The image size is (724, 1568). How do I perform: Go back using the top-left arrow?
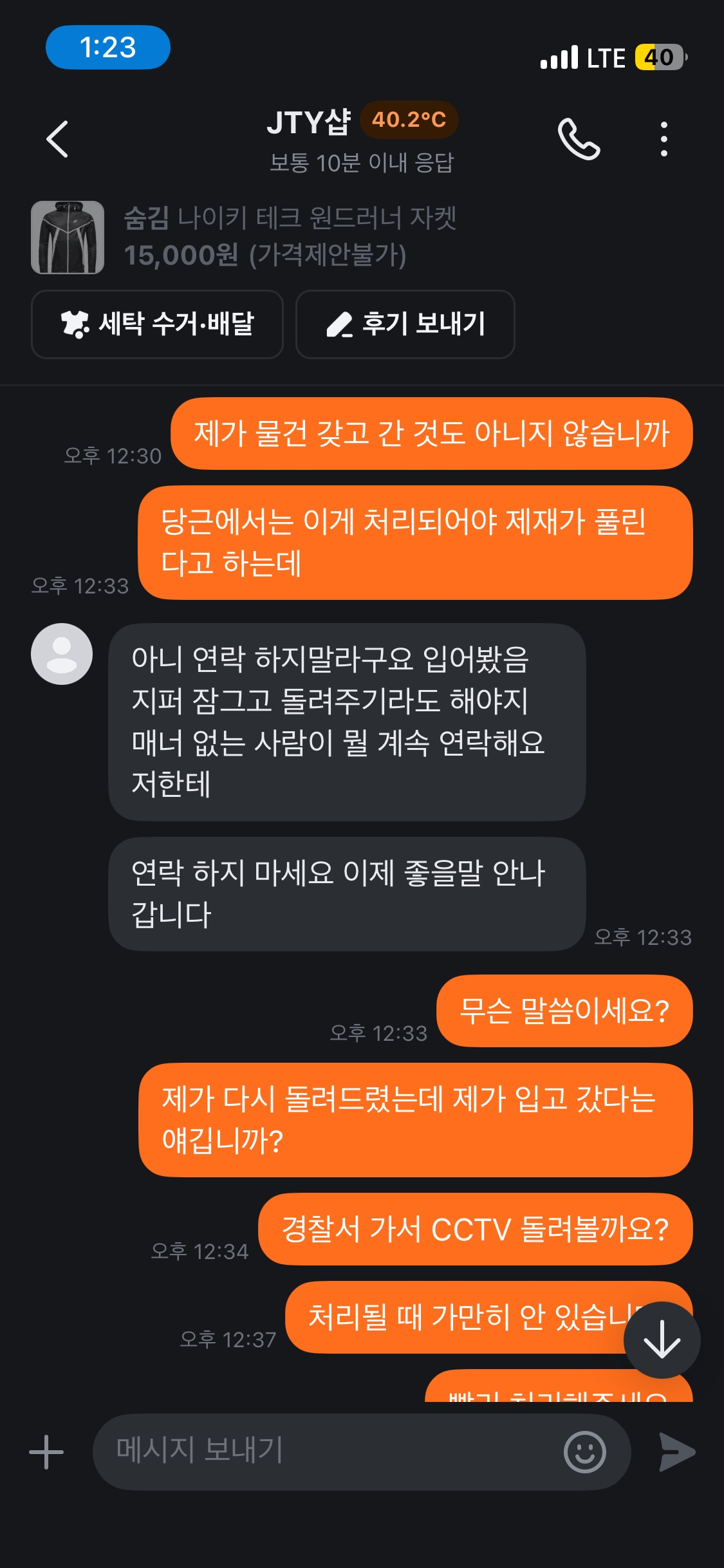pos(57,138)
